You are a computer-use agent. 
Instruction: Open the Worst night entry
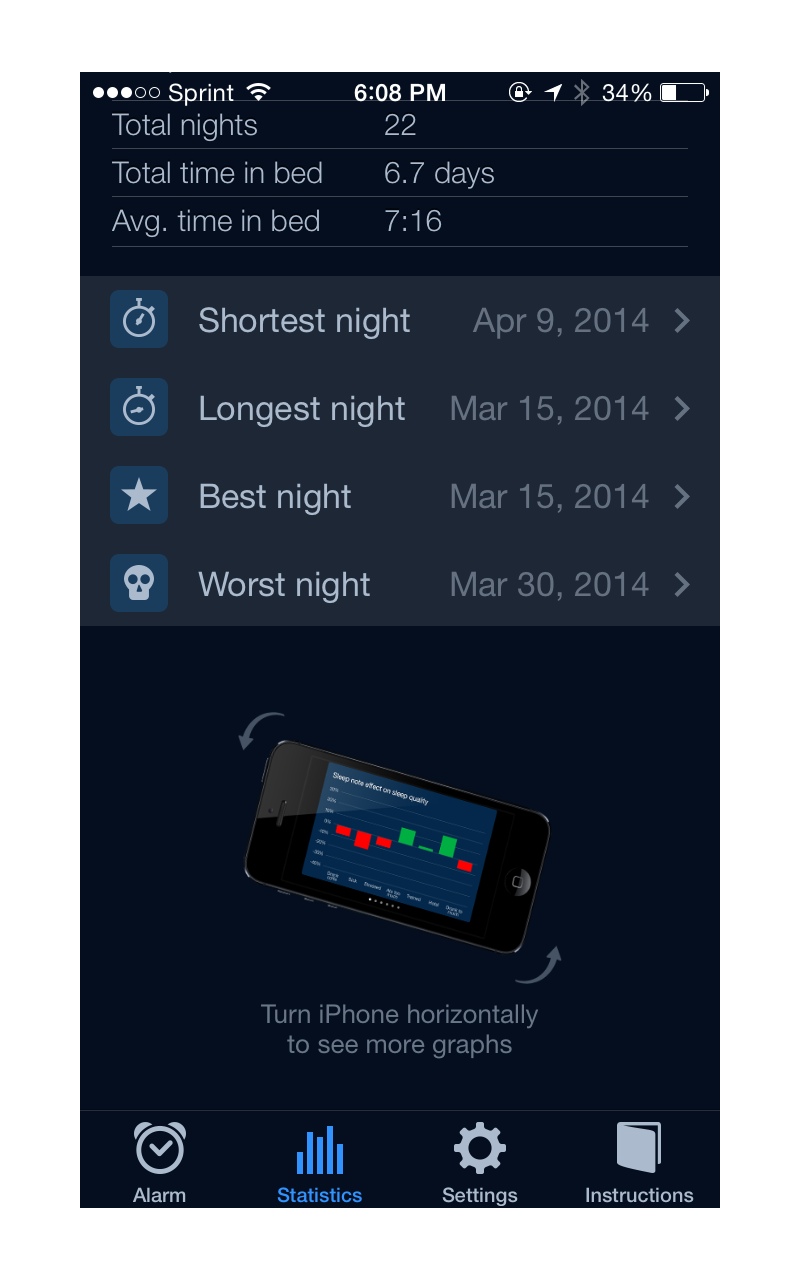click(x=400, y=584)
